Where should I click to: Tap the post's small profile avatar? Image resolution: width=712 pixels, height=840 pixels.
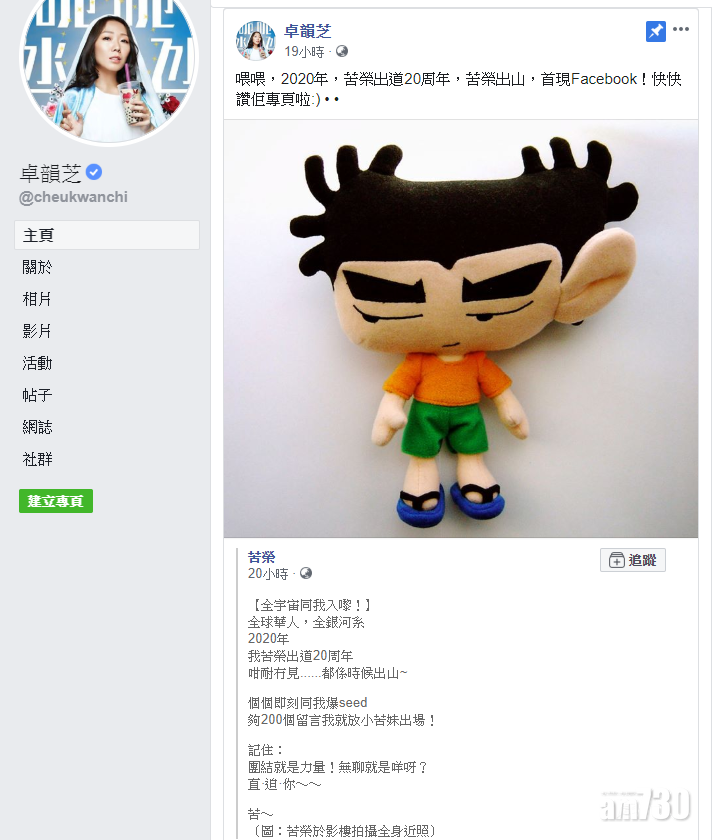(x=255, y=40)
